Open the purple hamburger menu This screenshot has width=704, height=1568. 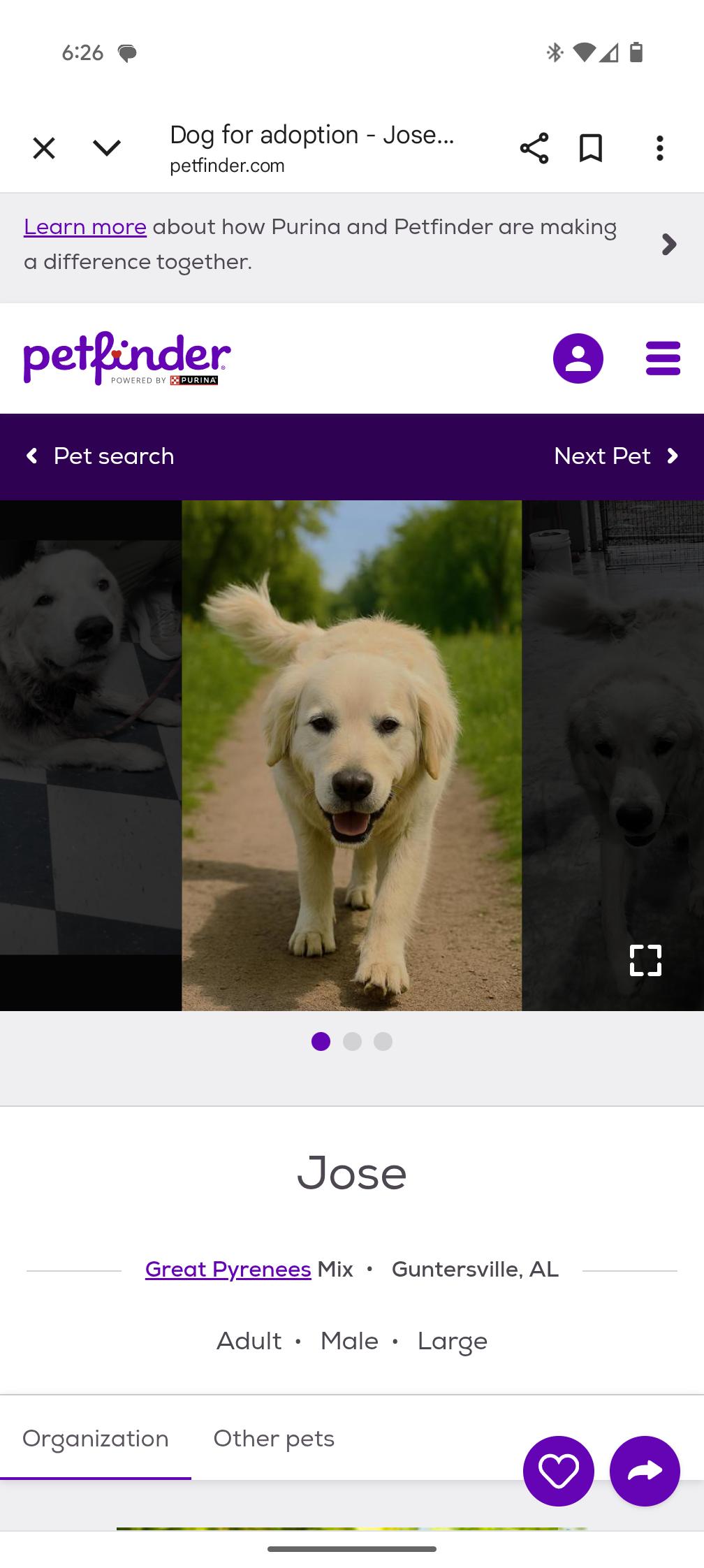point(663,358)
